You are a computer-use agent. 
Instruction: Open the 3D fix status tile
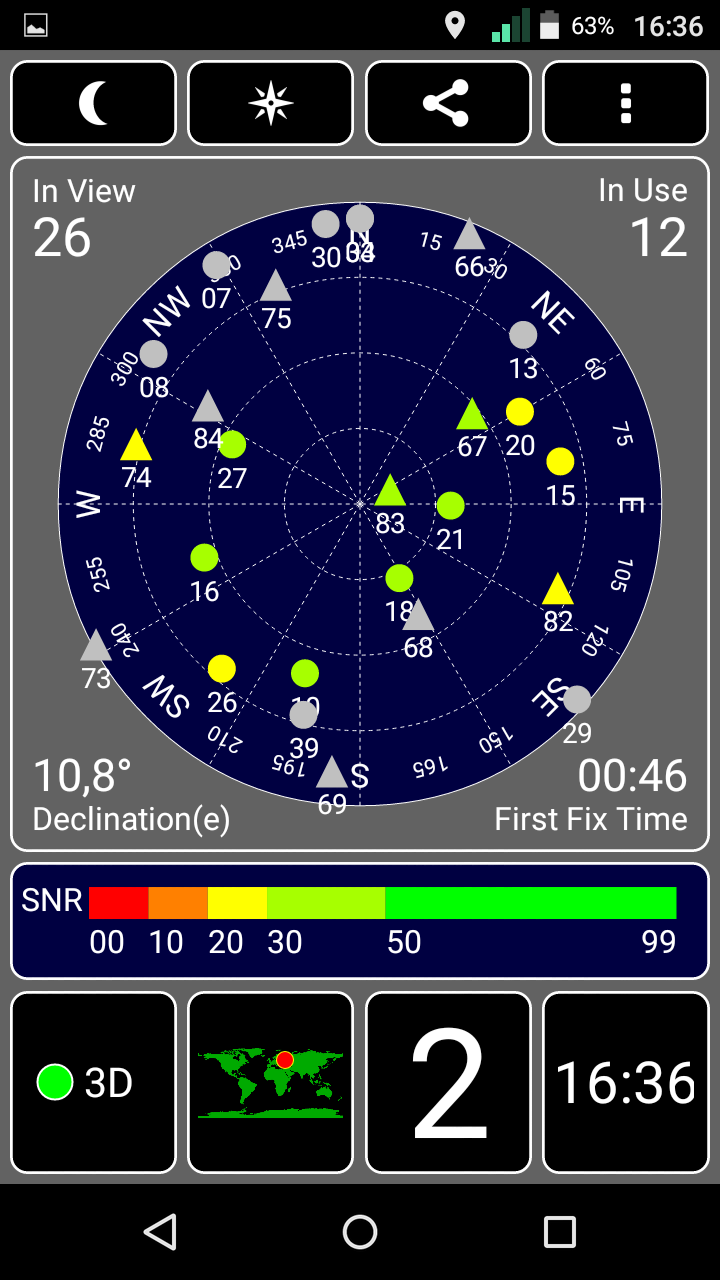tap(93, 1082)
